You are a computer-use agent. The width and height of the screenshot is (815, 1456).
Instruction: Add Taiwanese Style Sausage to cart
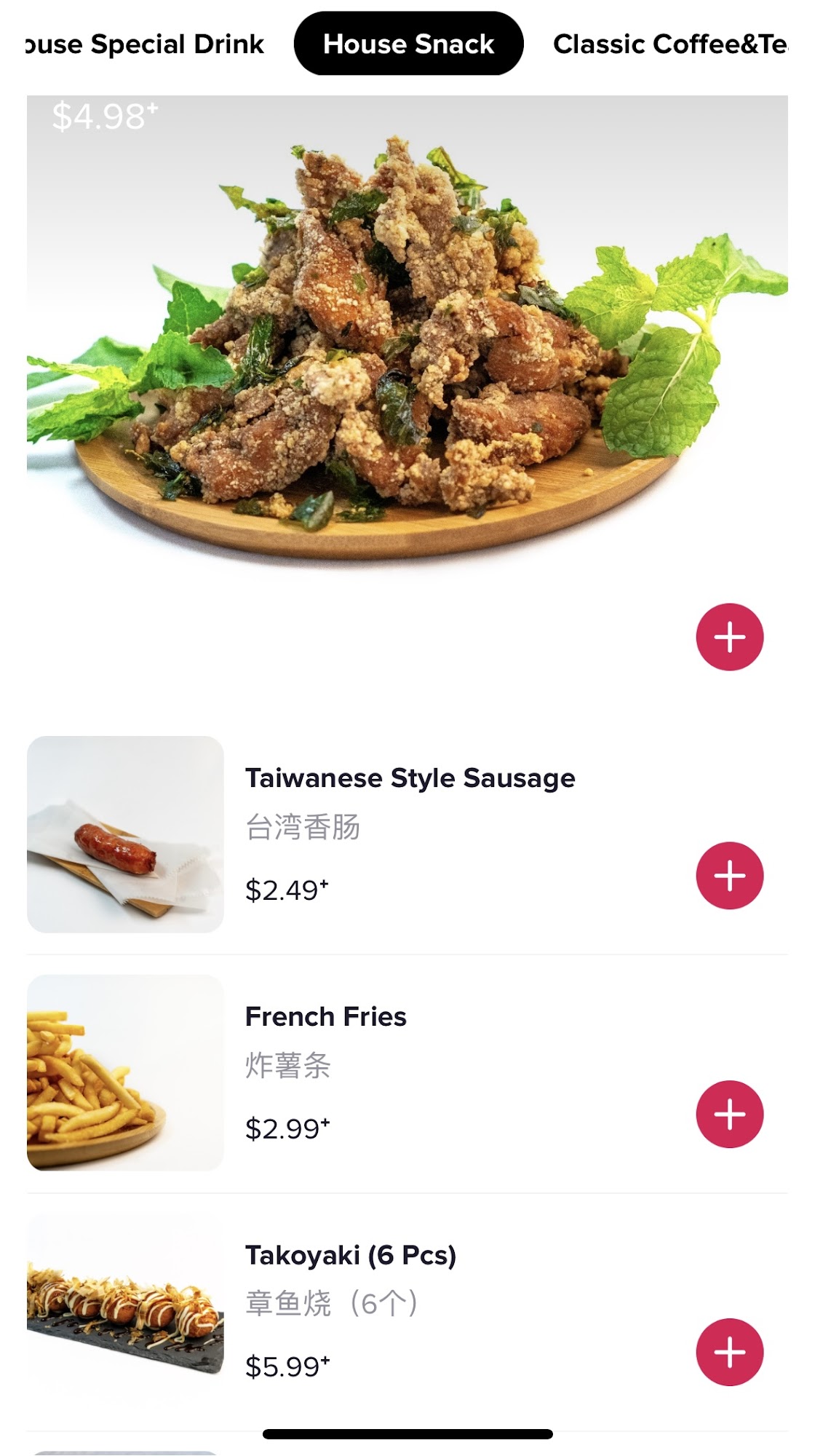(729, 876)
